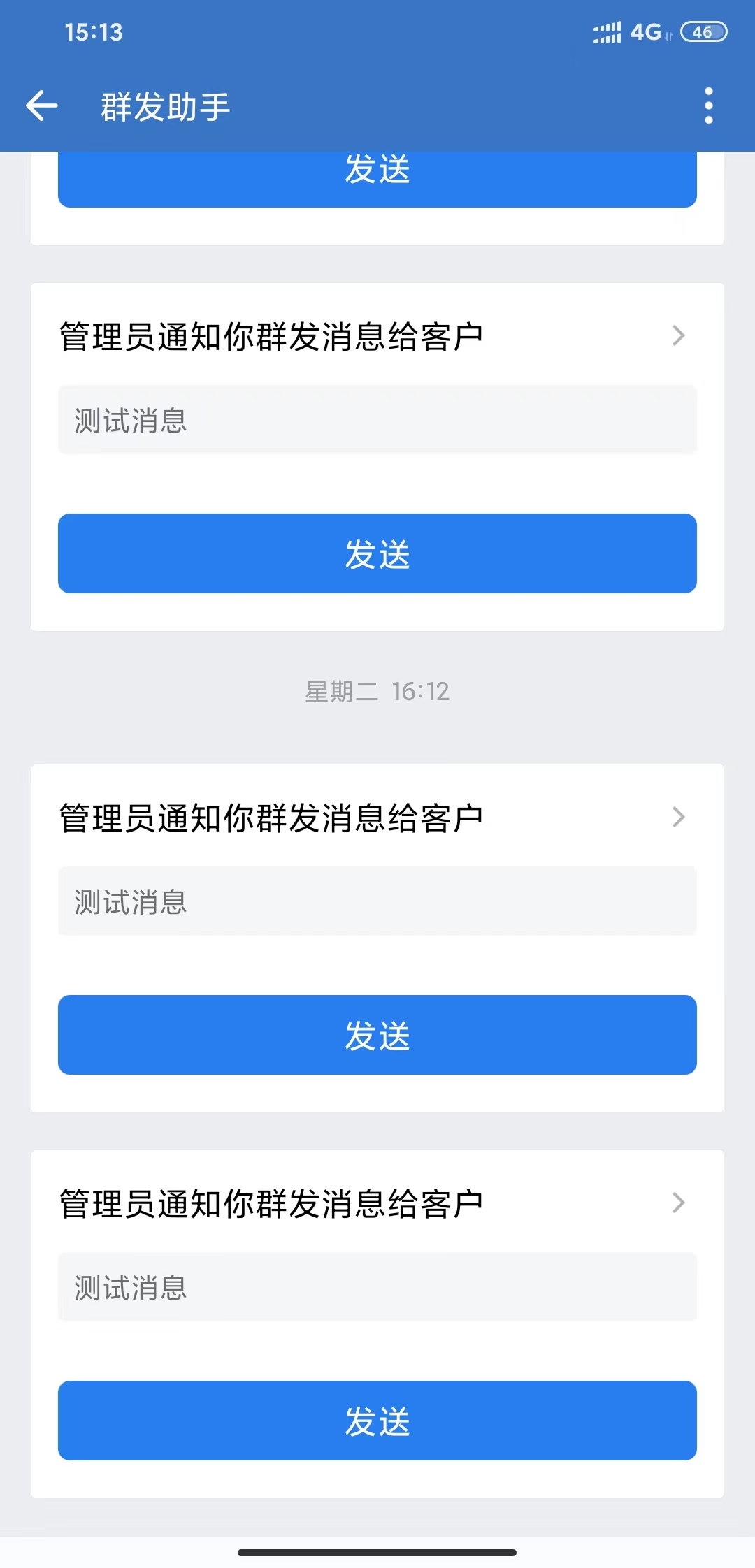Tap the partially visible 发送 button at top
The width and height of the screenshot is (755, 1568).
click(x=377, y=178)
